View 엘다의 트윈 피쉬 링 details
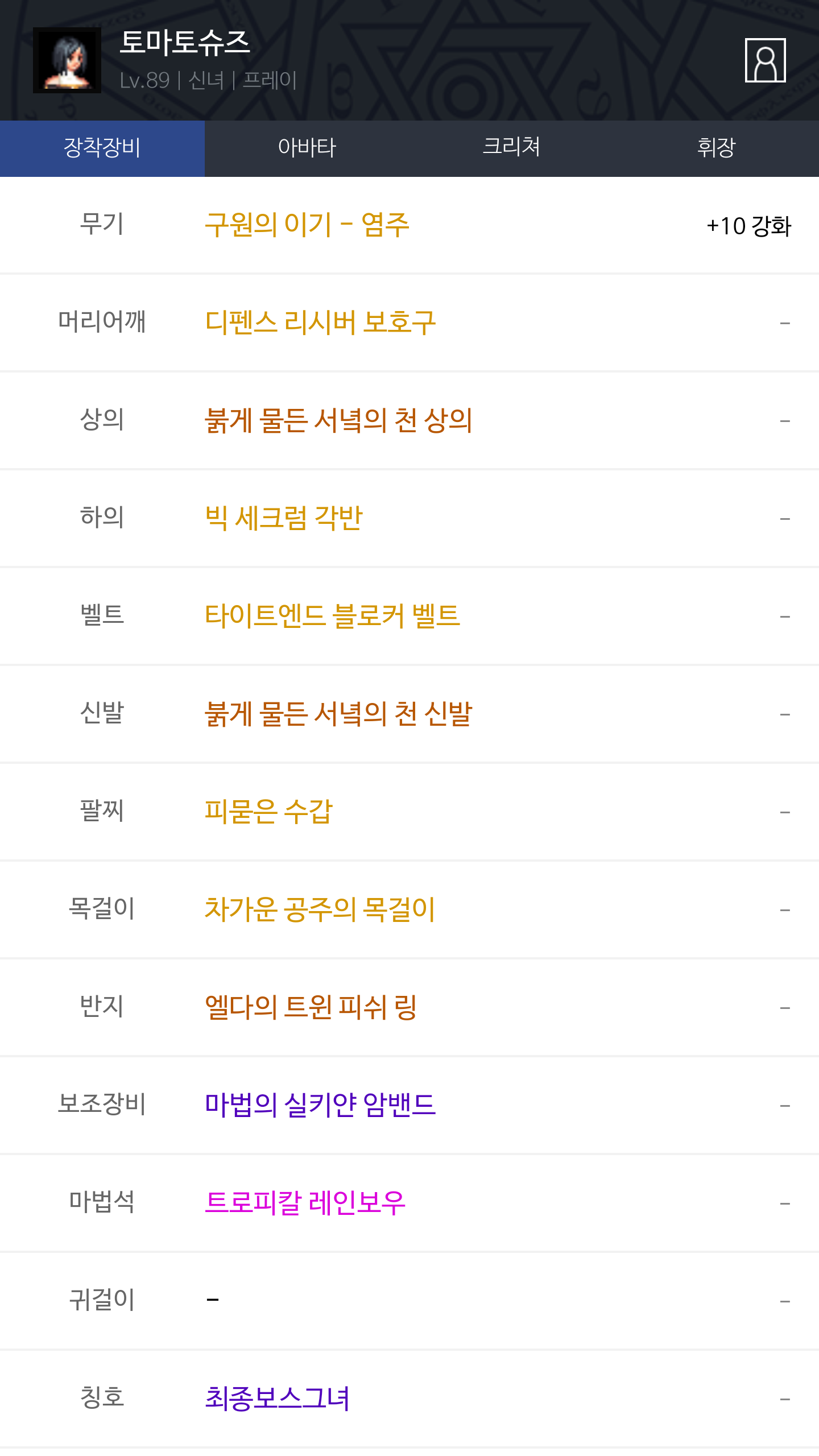Screen dimensions: 819x1456 311,1007
